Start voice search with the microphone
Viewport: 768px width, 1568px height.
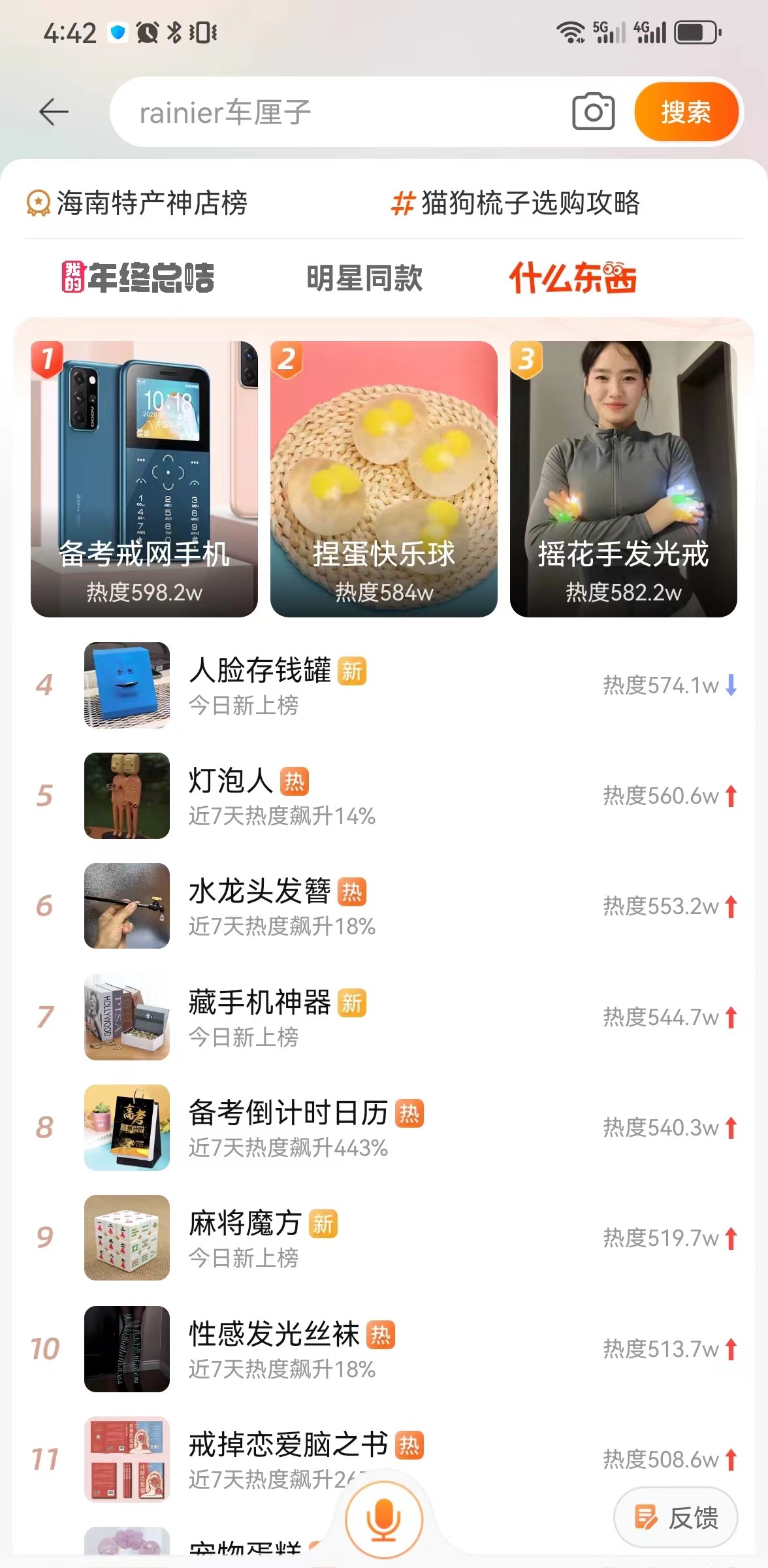[383, 1520]
